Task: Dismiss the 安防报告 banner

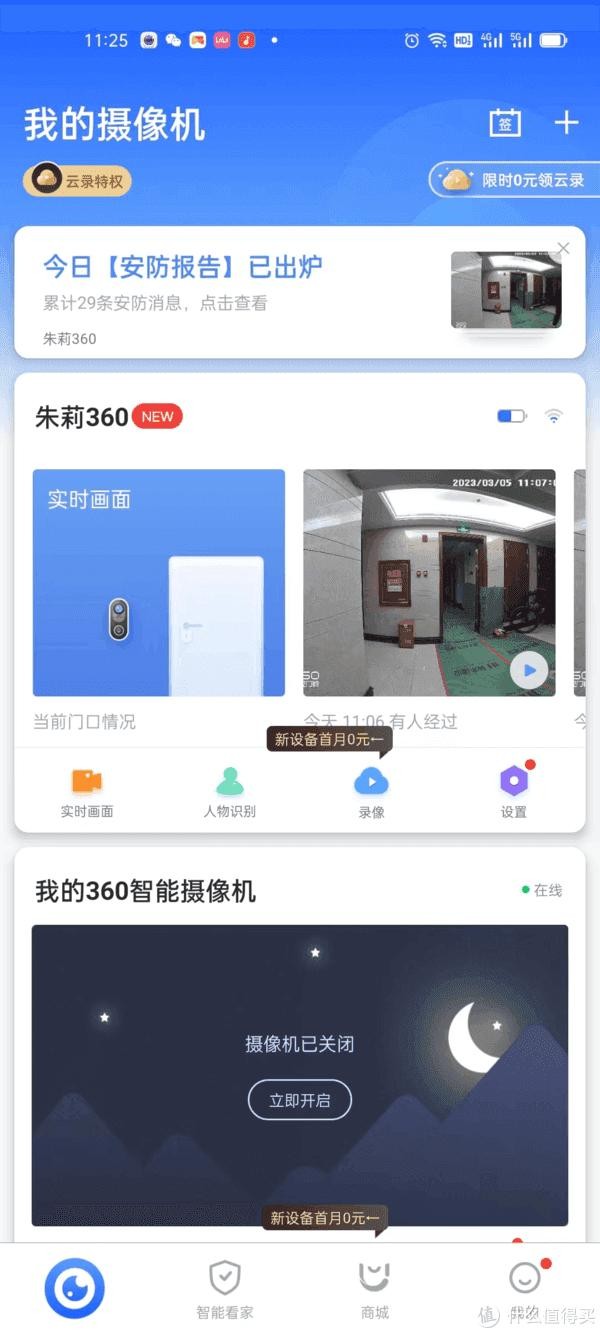Action: point(563,248)
